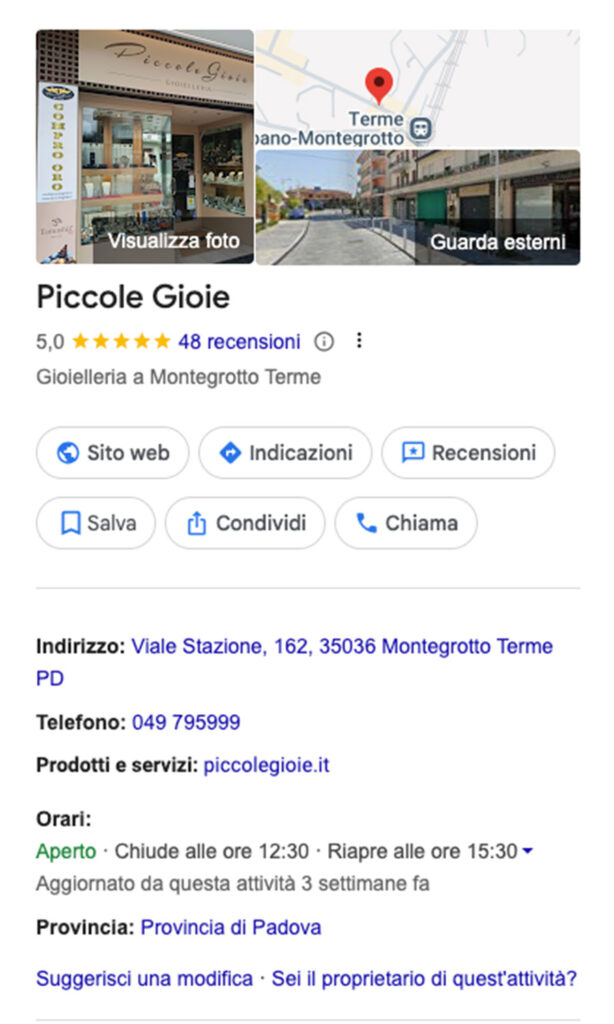Visit the Sito web button
The image size is (614, 1024).
point(113,453)
